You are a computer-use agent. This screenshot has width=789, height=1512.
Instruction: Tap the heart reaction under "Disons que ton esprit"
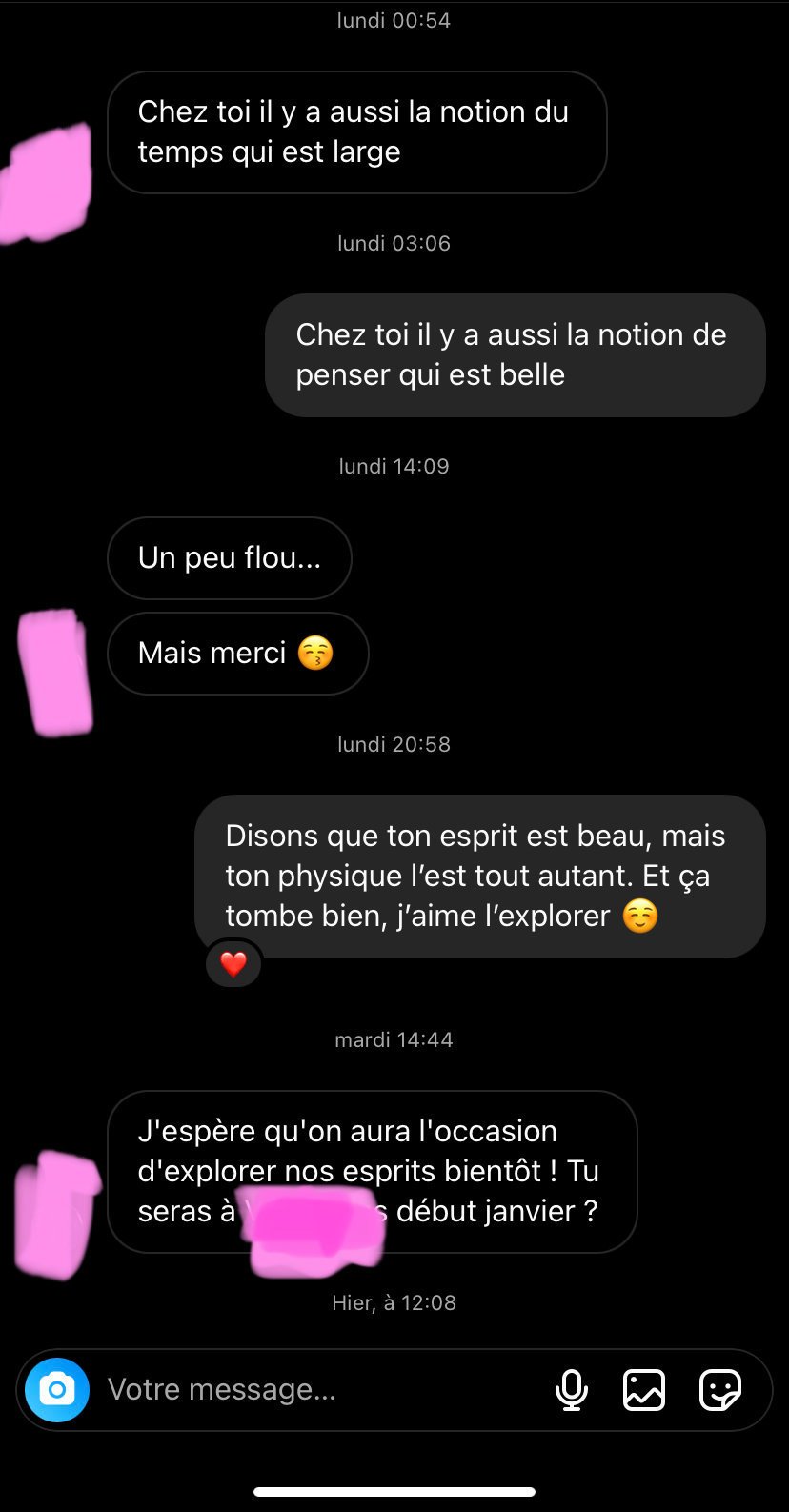tap(233, 964)
